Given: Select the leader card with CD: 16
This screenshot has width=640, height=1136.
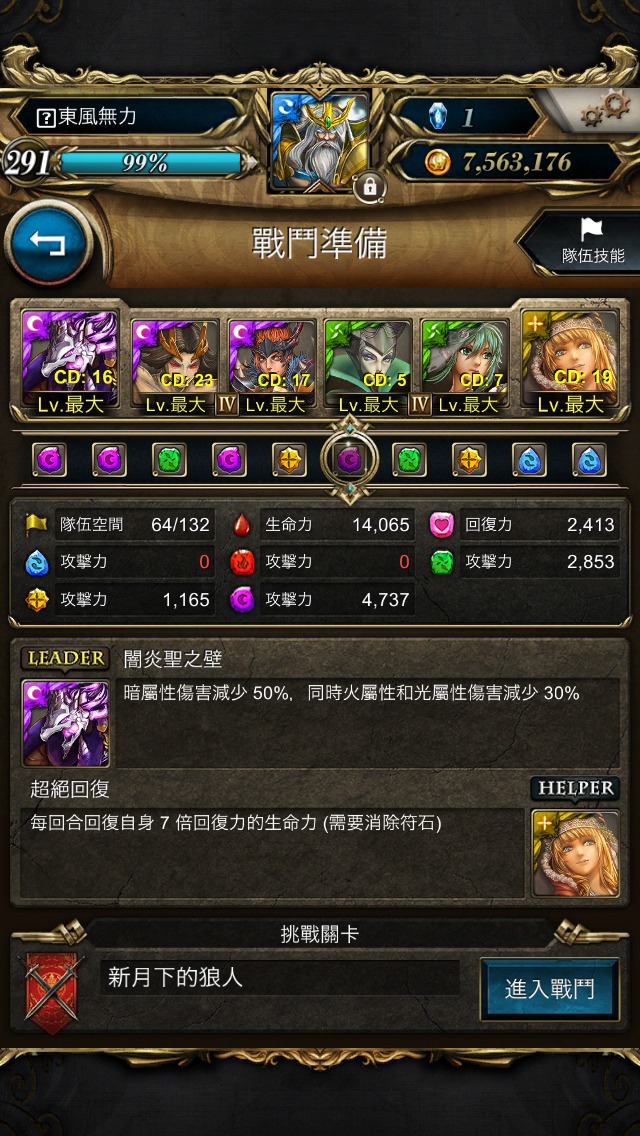Looking at the screenshot, I should [70, 362].
